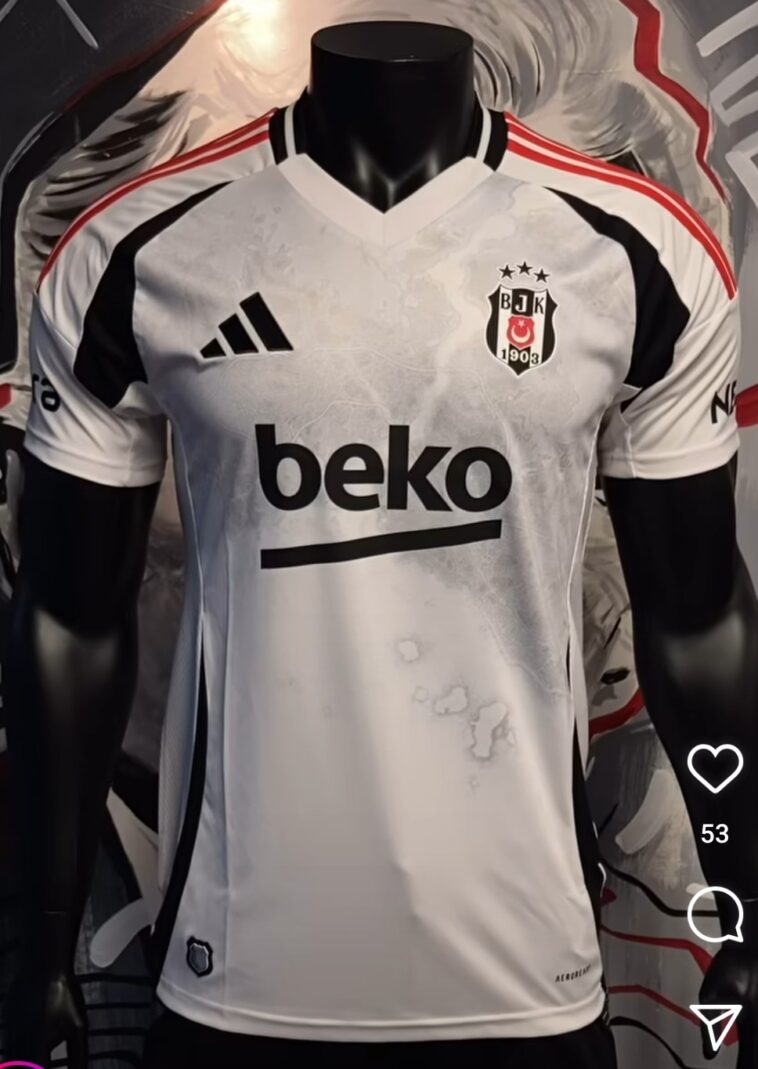Open the comments on this reel
Image resolution: width=758 pixels, height=1069 pixels.
pos(715,914)
